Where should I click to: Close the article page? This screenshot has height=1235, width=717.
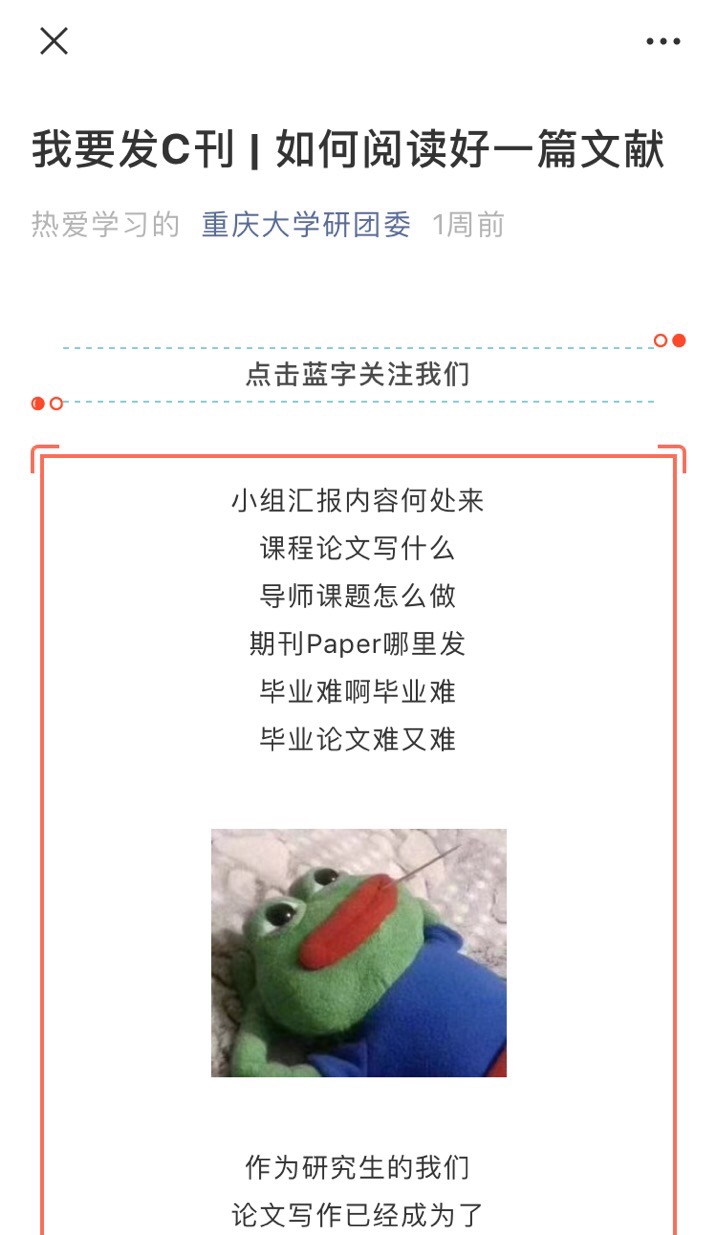pyautogui.click(x=53, y=41)
